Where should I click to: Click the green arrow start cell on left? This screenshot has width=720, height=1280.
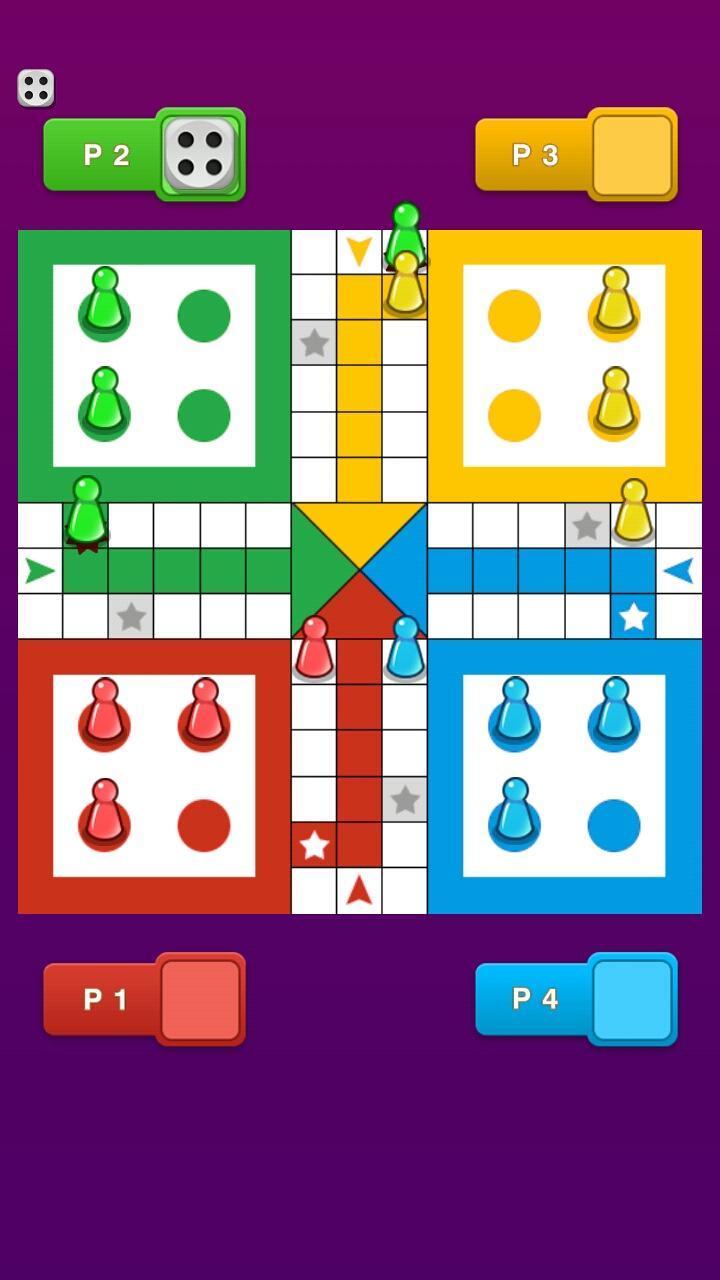40,570
